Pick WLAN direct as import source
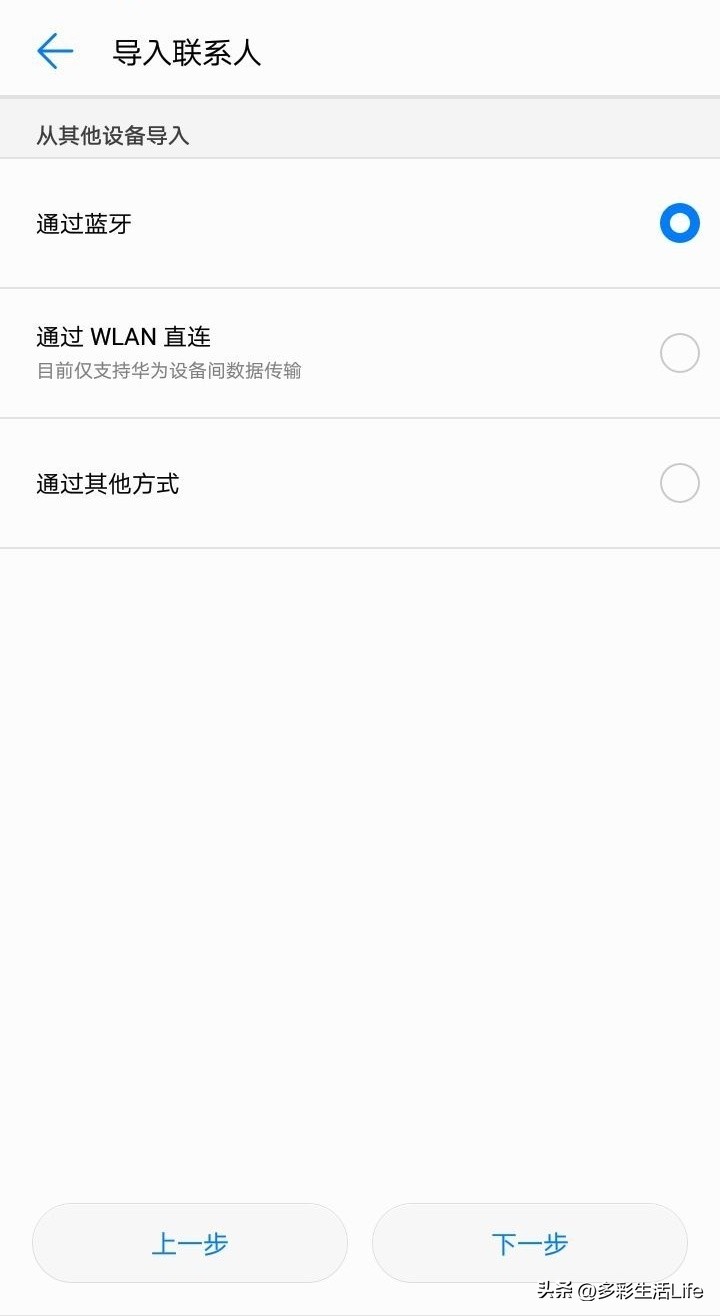Image resolution: width=720 pixels, height=1316 pixels. pos(680,353)
